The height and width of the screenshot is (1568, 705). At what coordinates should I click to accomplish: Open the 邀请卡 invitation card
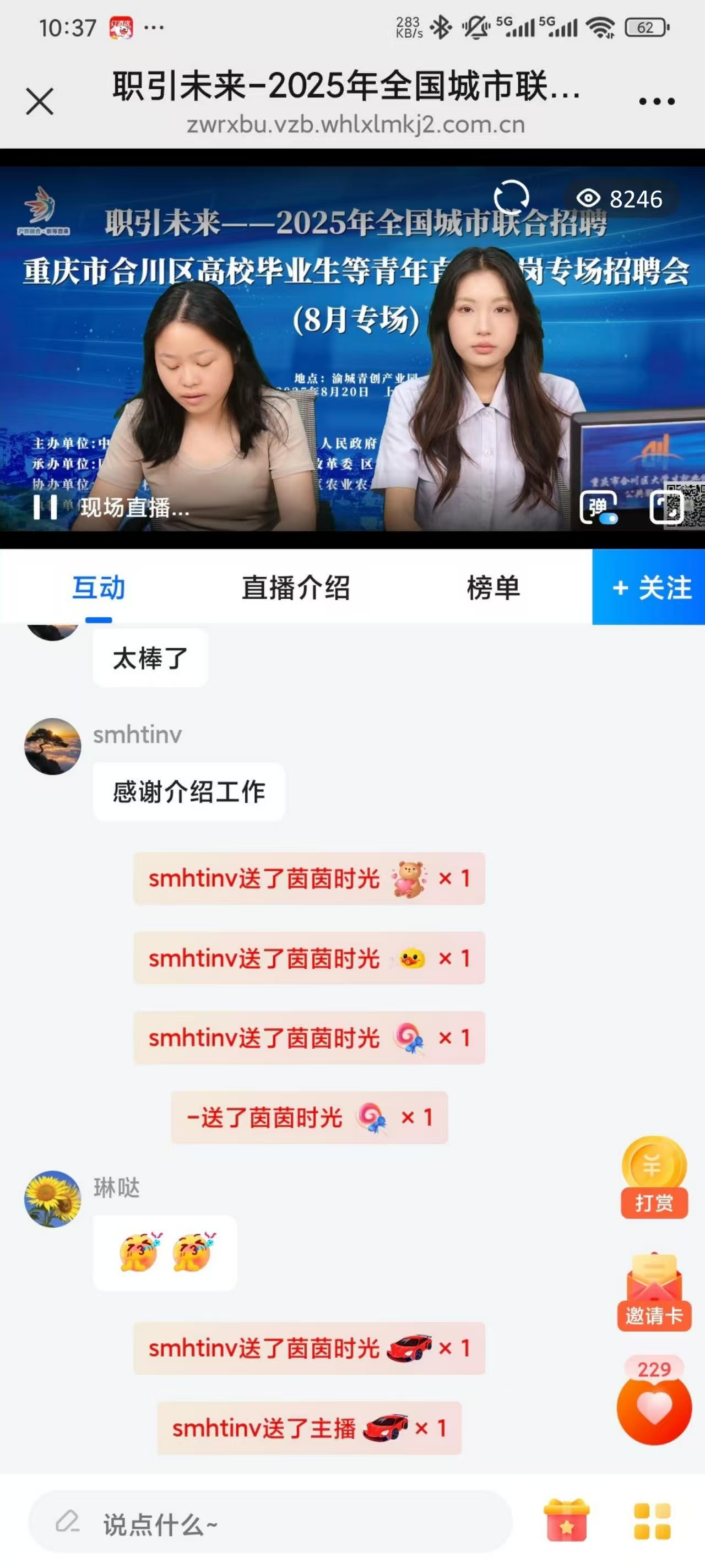[654, 1293]
